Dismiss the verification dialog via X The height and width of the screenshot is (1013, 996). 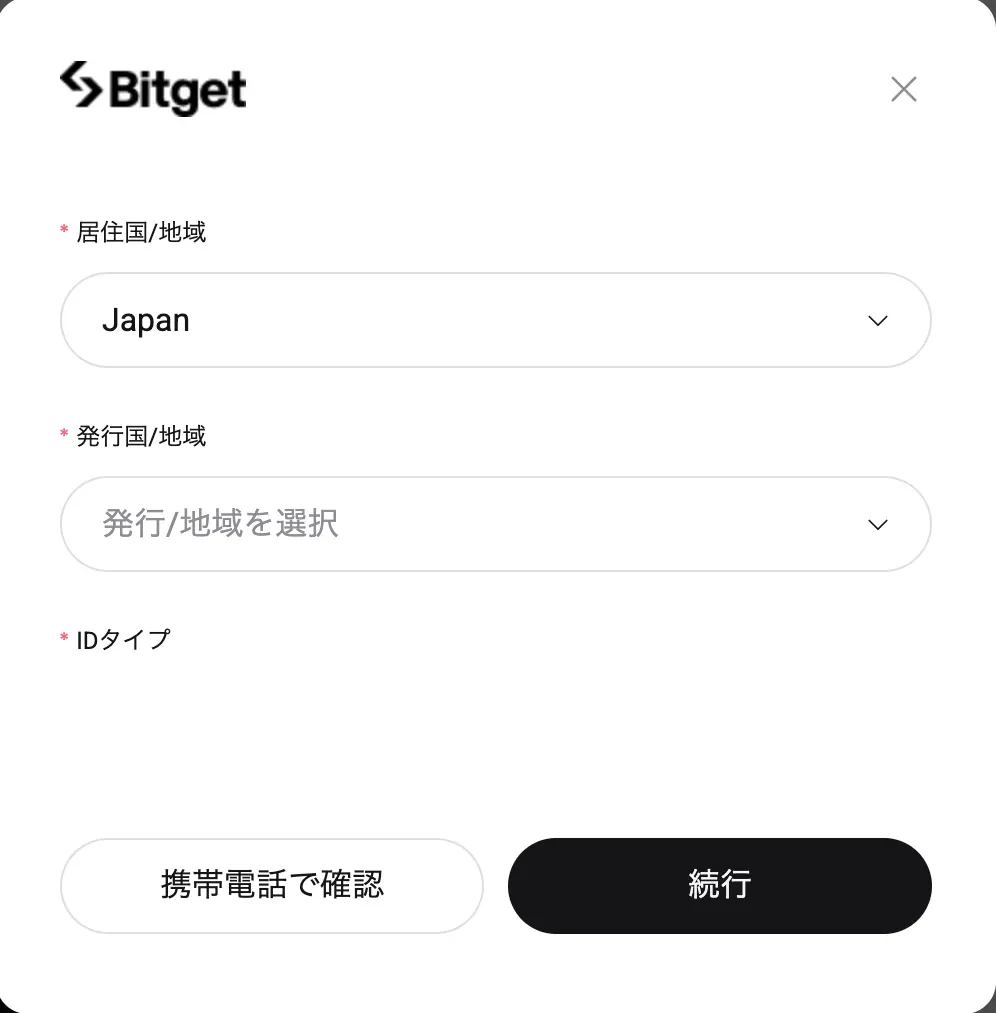(x=903, y=89)
